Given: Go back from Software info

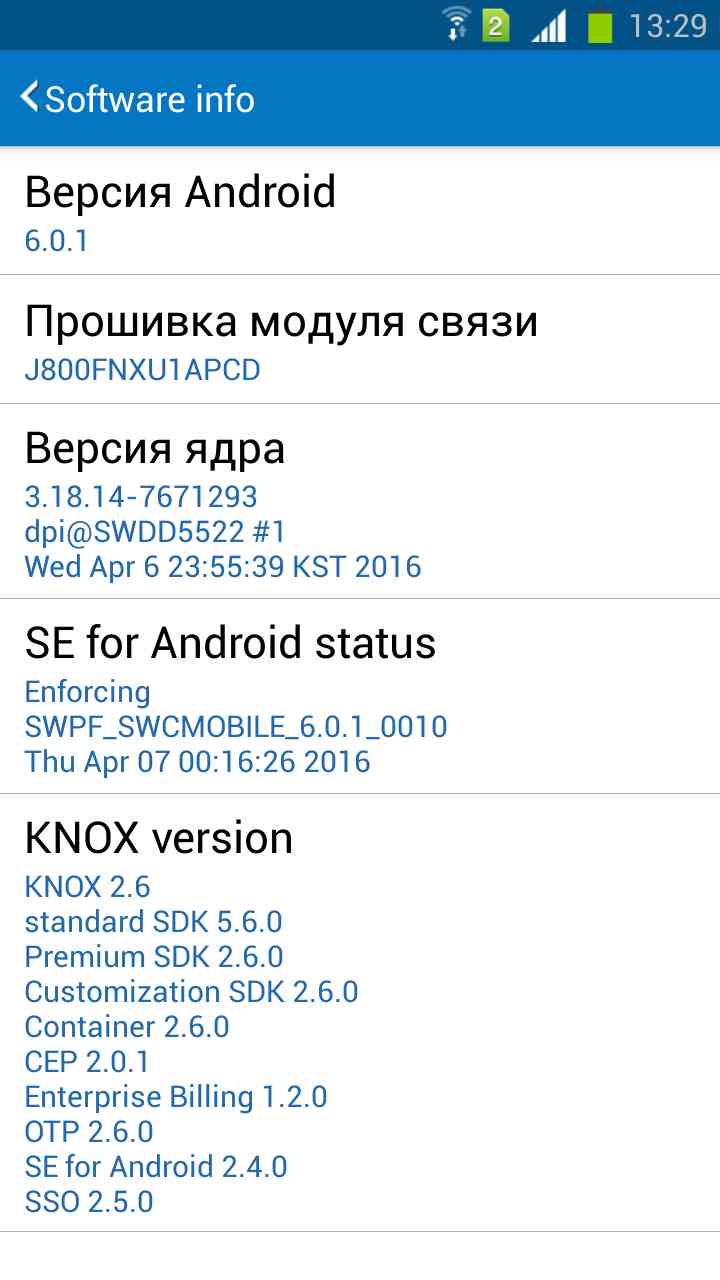Looking at the screenshot, I should coord(32,98).
